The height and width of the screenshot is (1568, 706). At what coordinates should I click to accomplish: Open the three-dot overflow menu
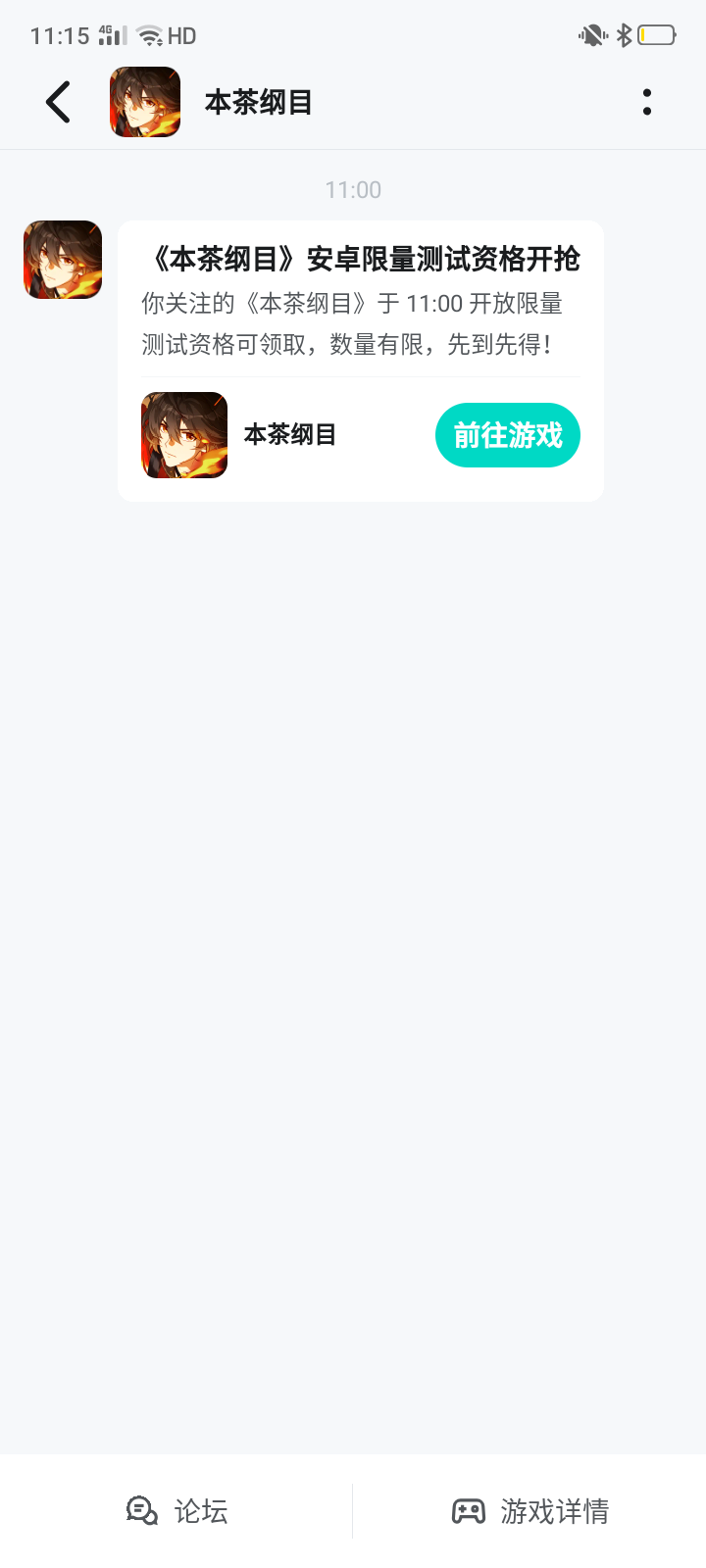(x=646, y=102)
